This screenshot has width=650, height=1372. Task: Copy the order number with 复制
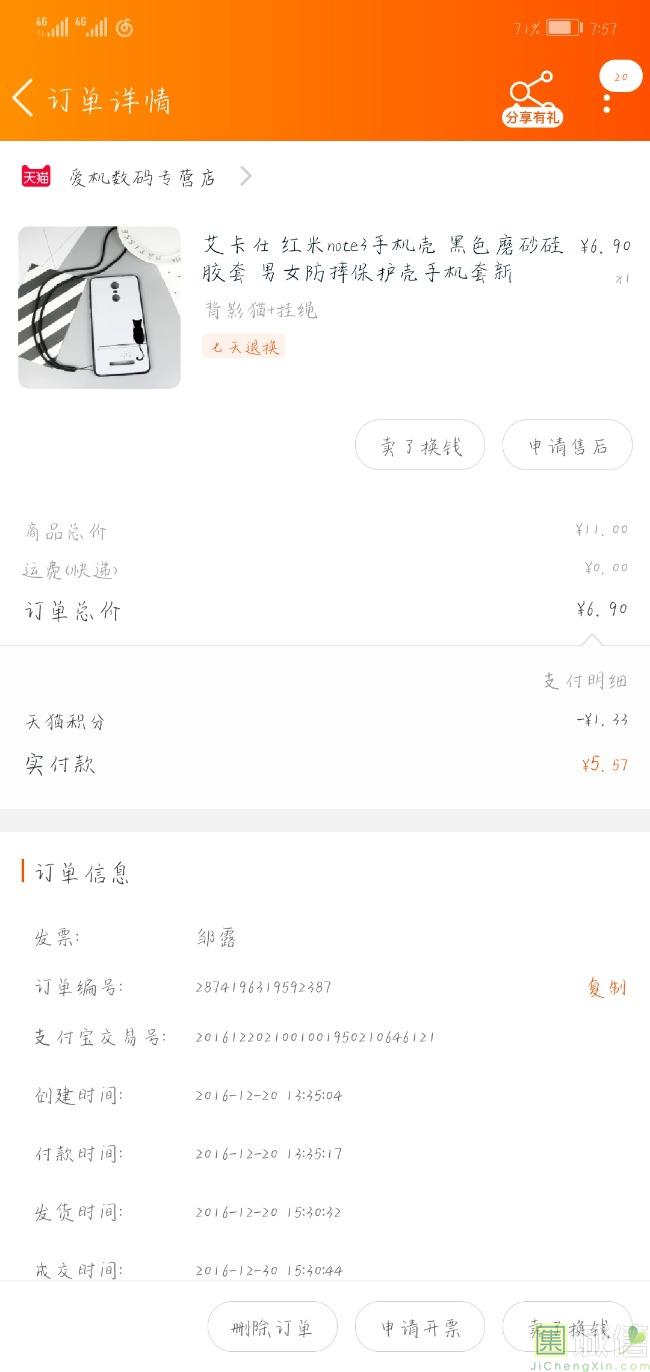tap(606, 988)
